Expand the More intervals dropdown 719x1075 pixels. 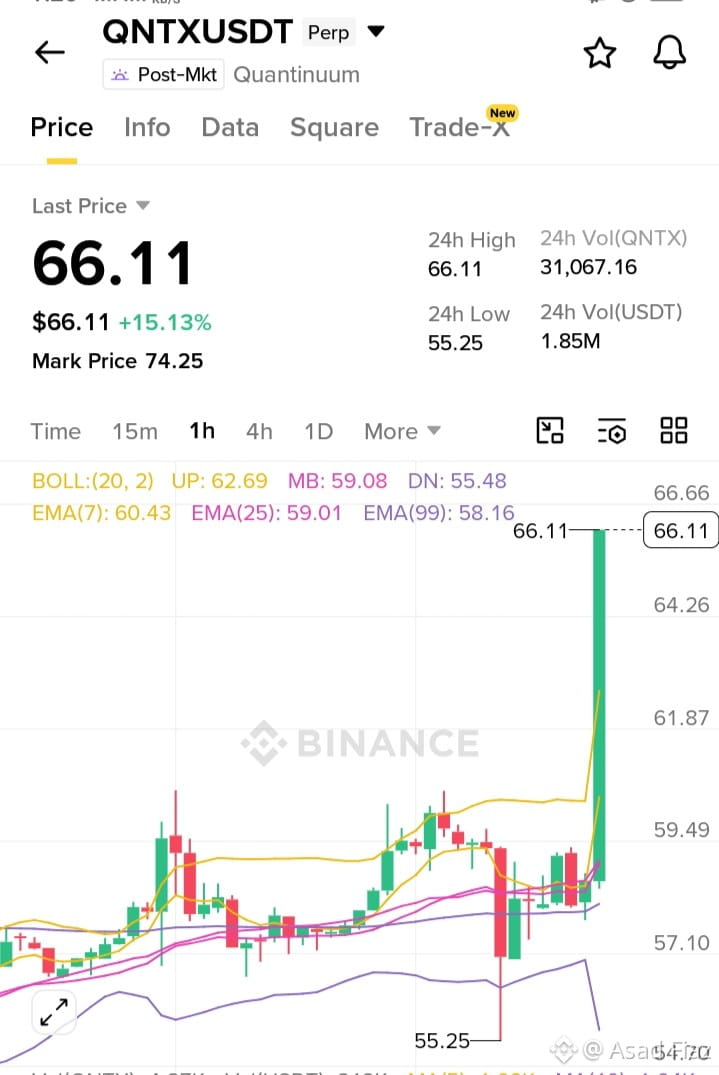pos(402,431)
